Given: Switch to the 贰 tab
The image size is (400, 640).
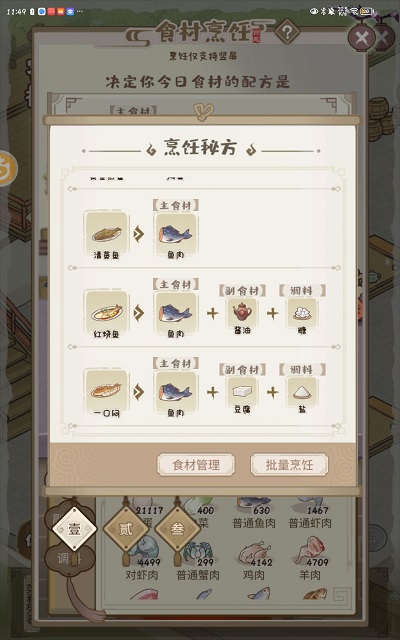Looking at the screenshot, I should [126, 529].
